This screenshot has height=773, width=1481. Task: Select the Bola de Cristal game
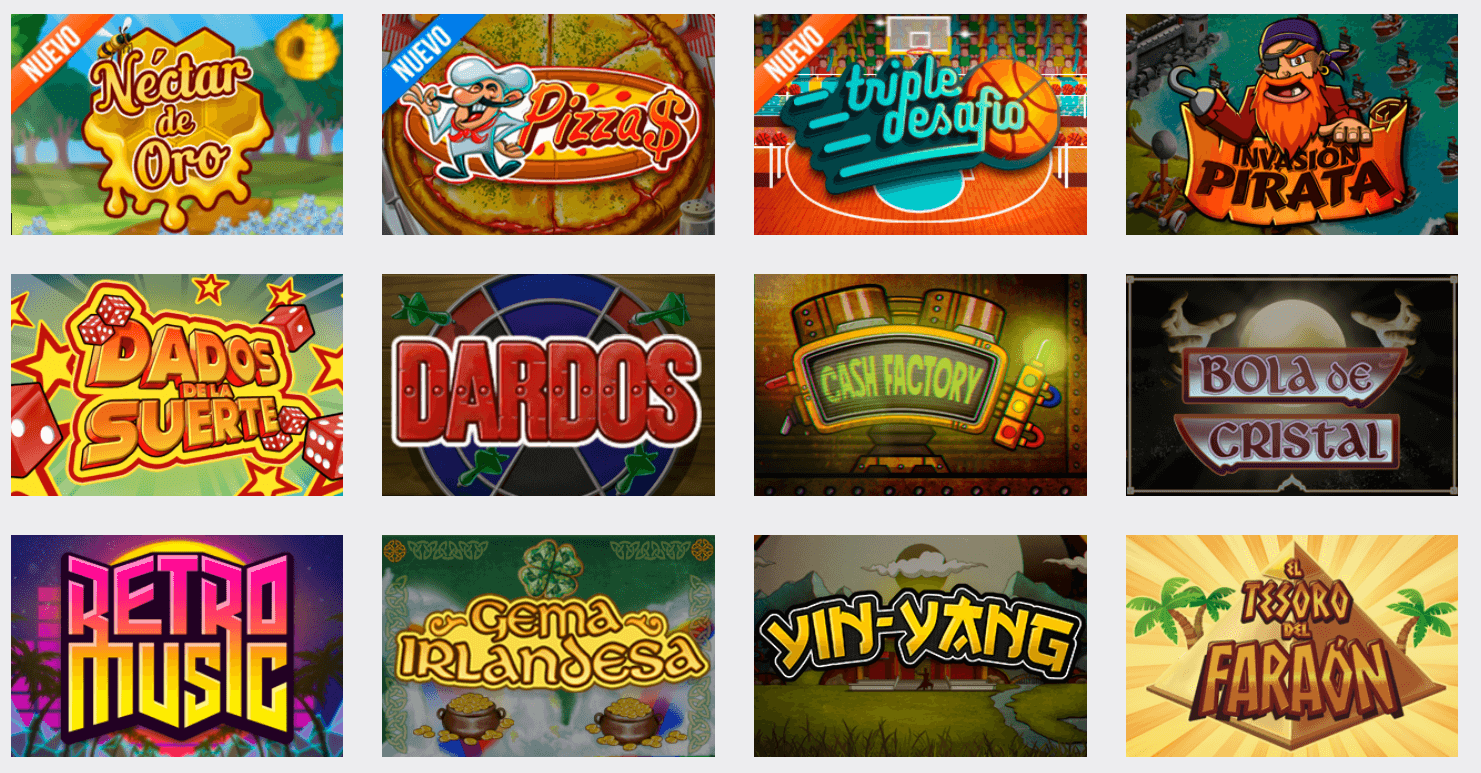(1291, 385)
